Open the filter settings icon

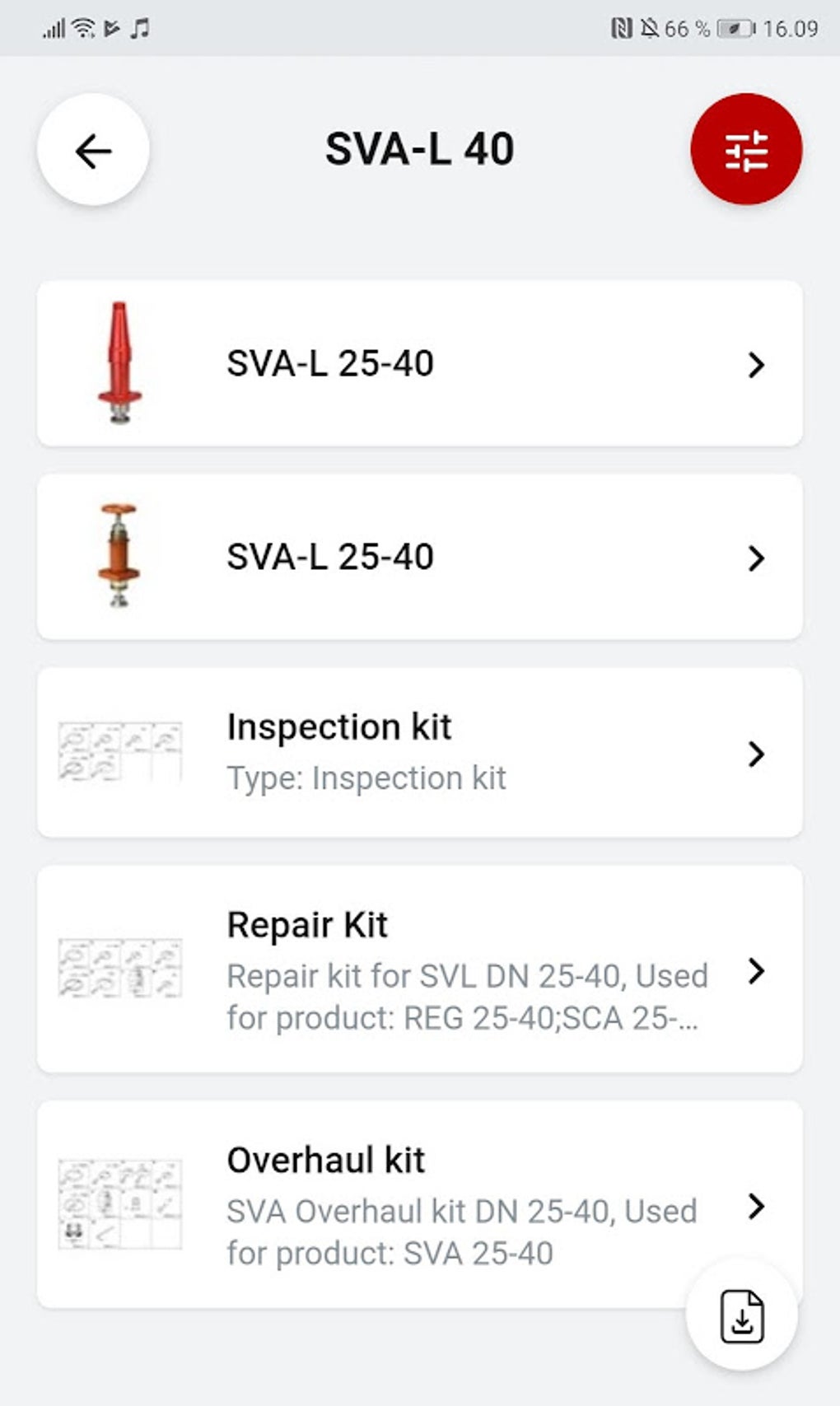[x=745, y=150]
